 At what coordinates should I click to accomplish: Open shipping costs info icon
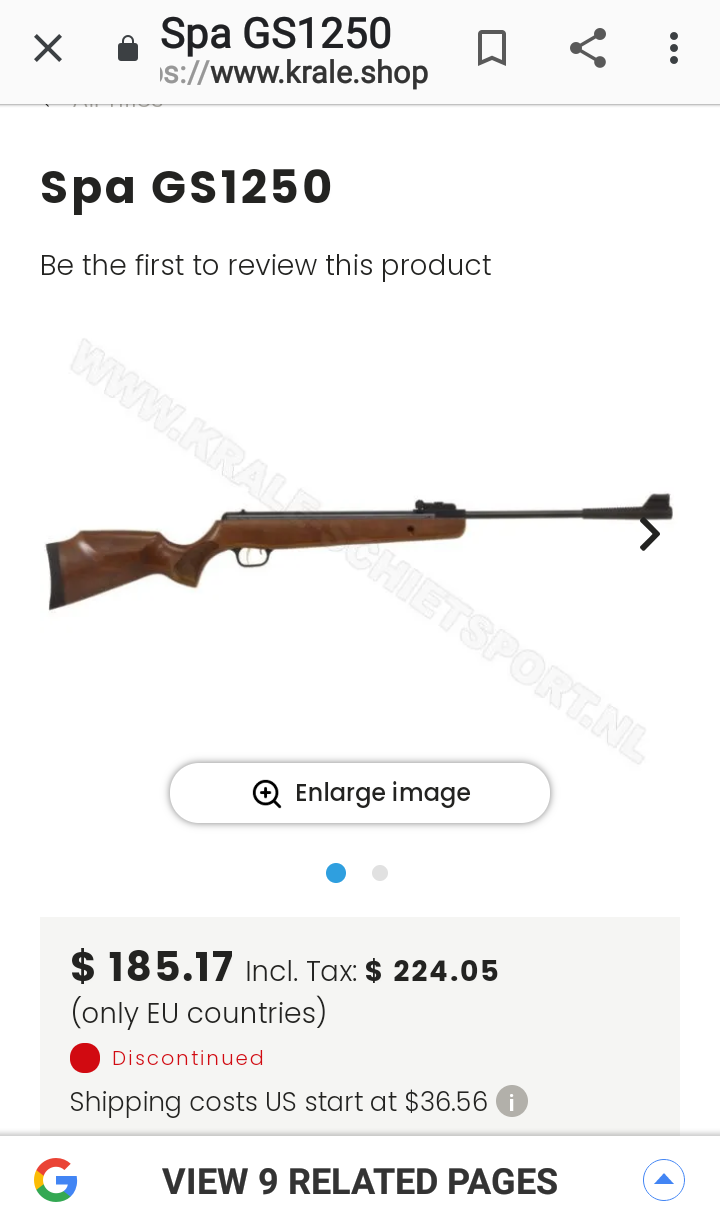tap(512, 1102)
